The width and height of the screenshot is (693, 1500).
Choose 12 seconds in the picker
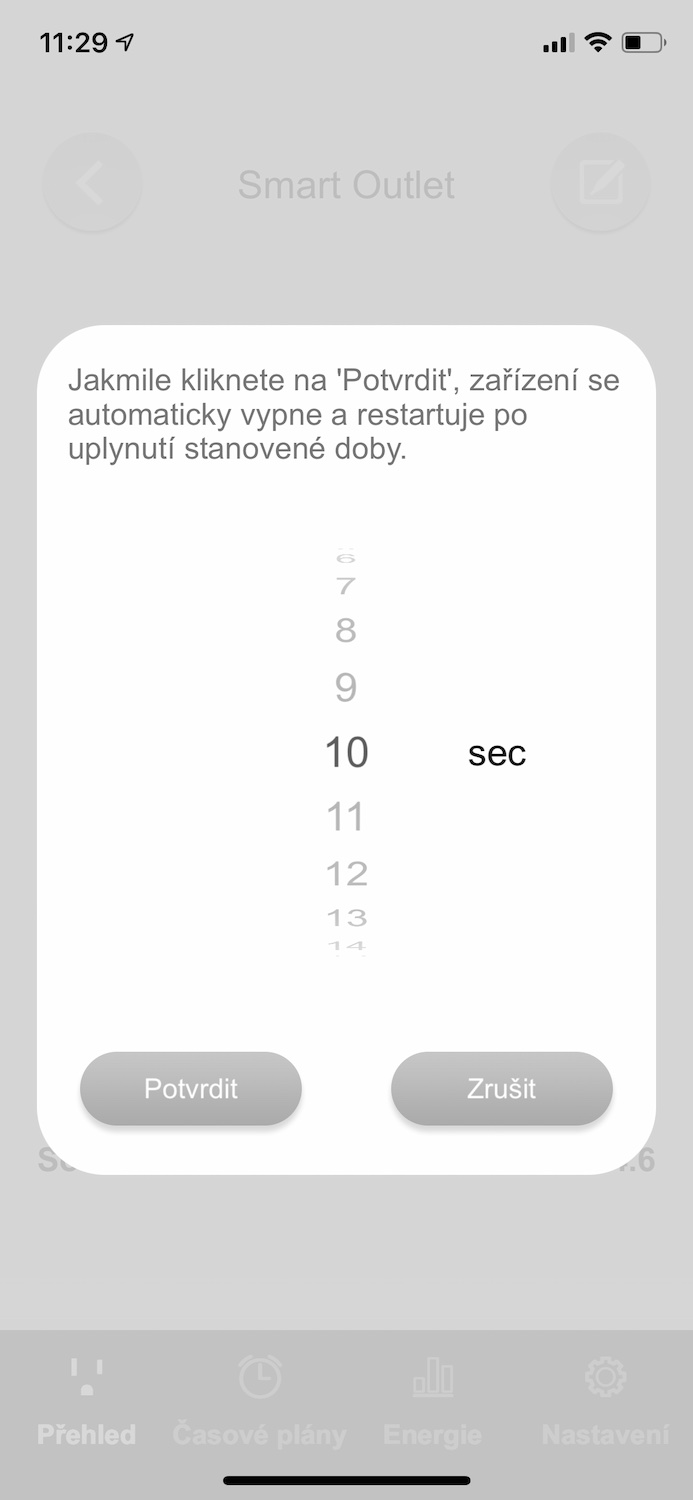point(346,873)
